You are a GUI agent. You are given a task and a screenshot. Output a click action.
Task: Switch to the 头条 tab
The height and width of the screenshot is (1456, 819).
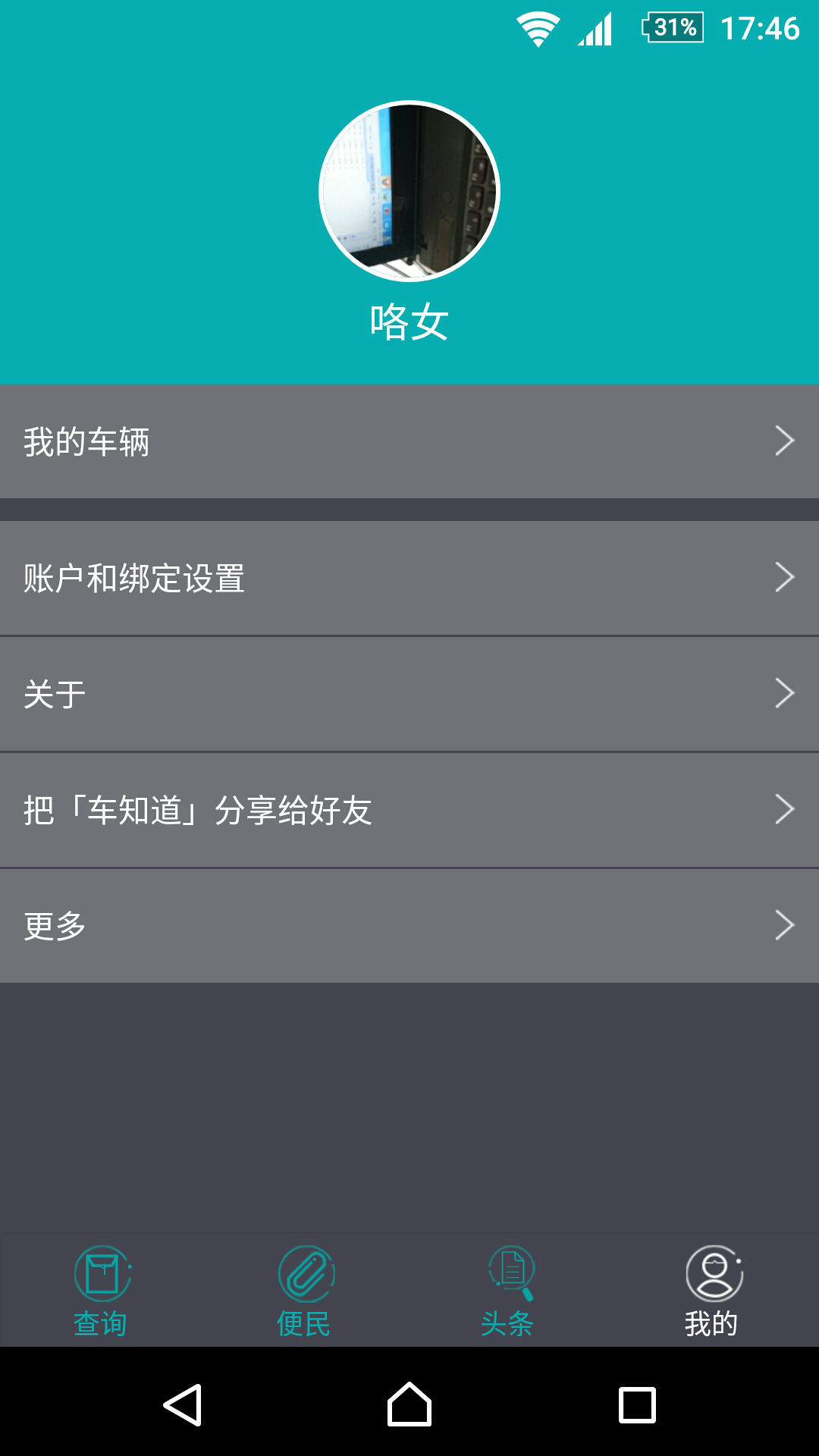click(510, 1291)
